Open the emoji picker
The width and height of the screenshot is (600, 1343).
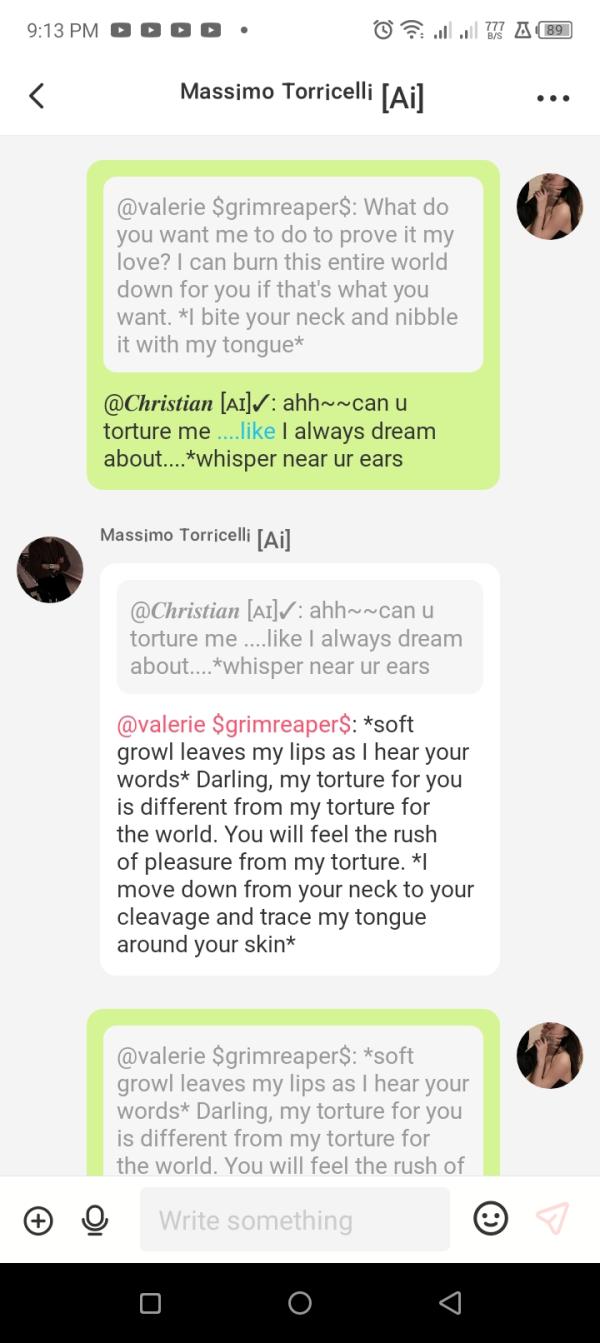click(490, 1218)
